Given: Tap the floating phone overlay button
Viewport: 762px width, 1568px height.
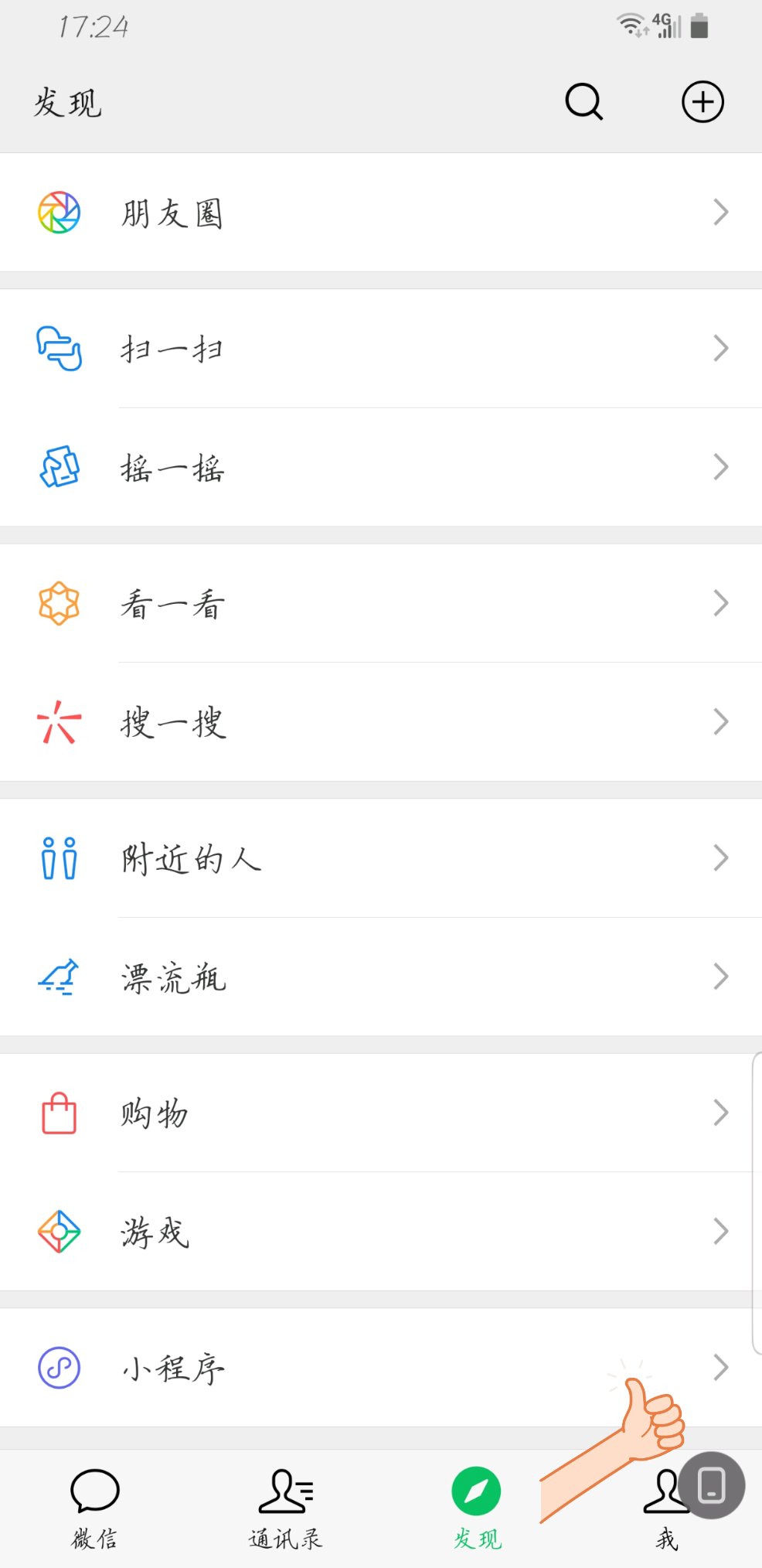Looking at the screenshot, I should [712, 1485].
